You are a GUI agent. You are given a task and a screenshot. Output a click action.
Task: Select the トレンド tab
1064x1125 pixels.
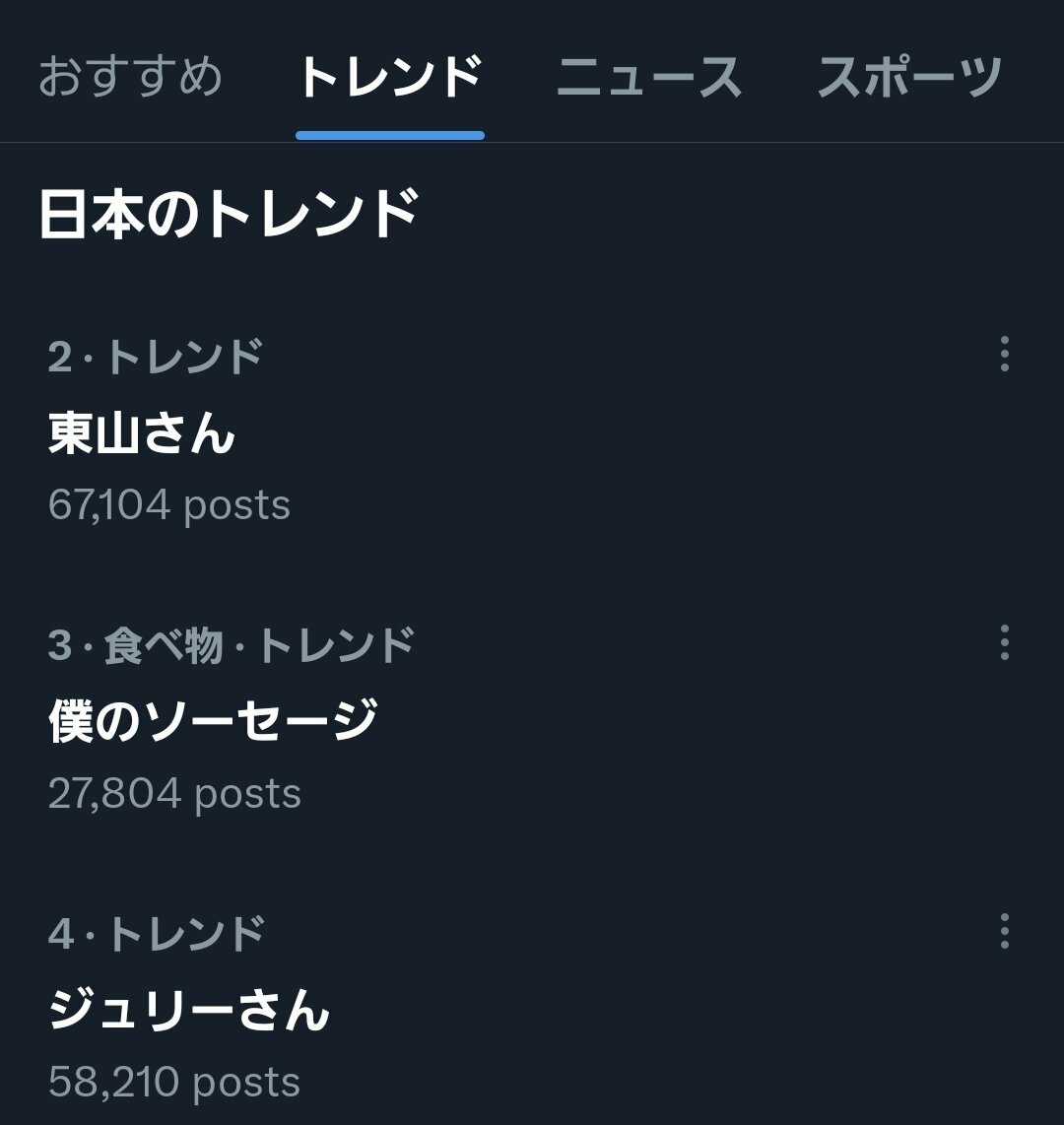389,77
